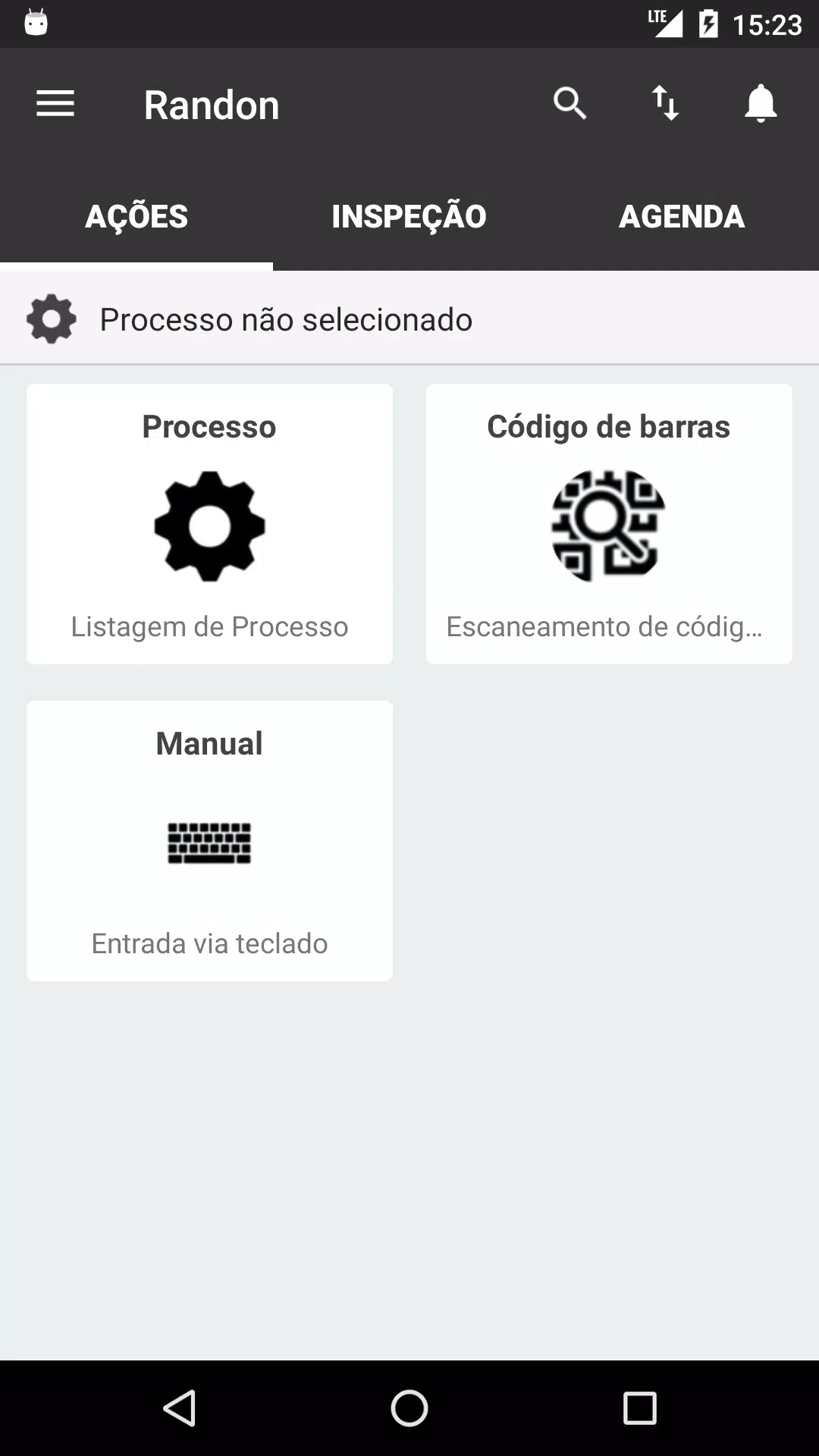
Task: Switch to the AGENDA tab
Action: [682, 216]
